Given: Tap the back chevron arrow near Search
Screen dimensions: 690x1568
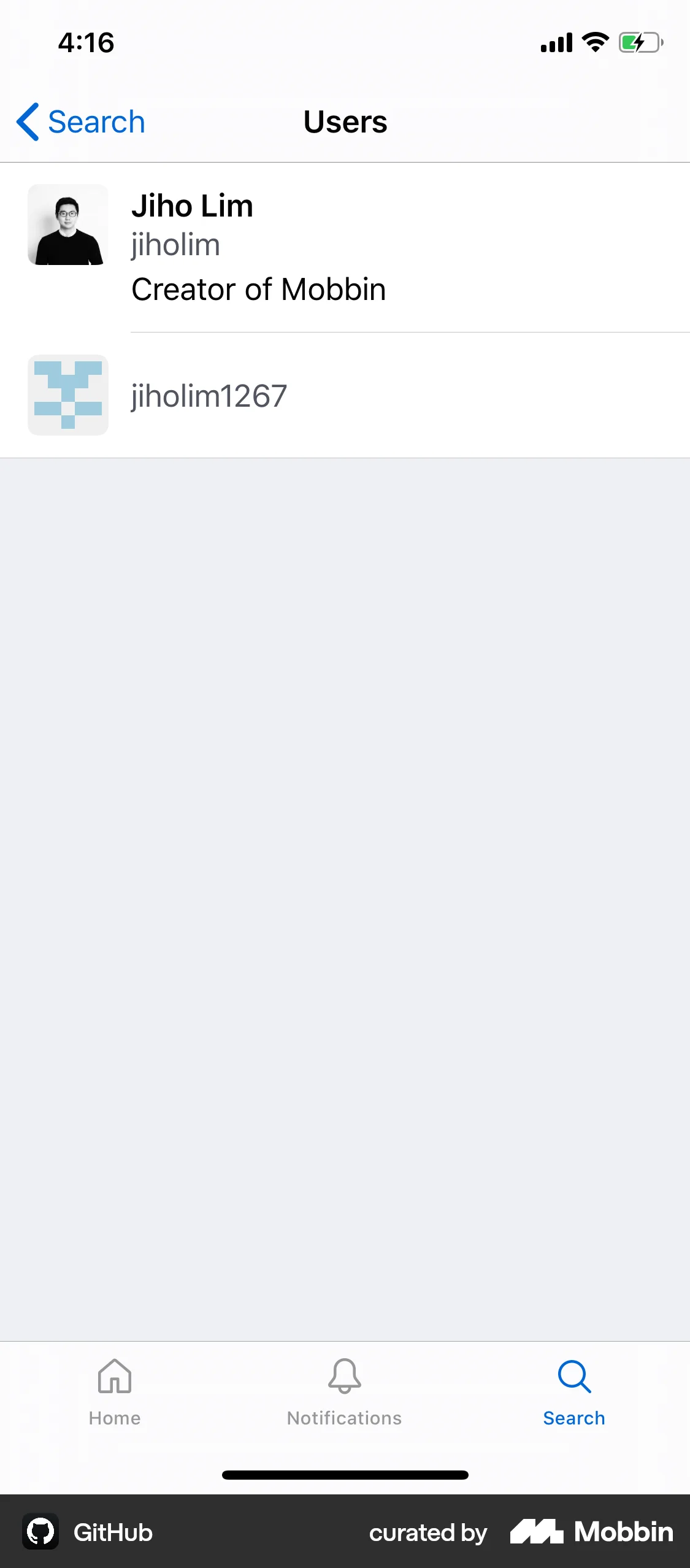Looking at the screenshot, I should (27, 121).
